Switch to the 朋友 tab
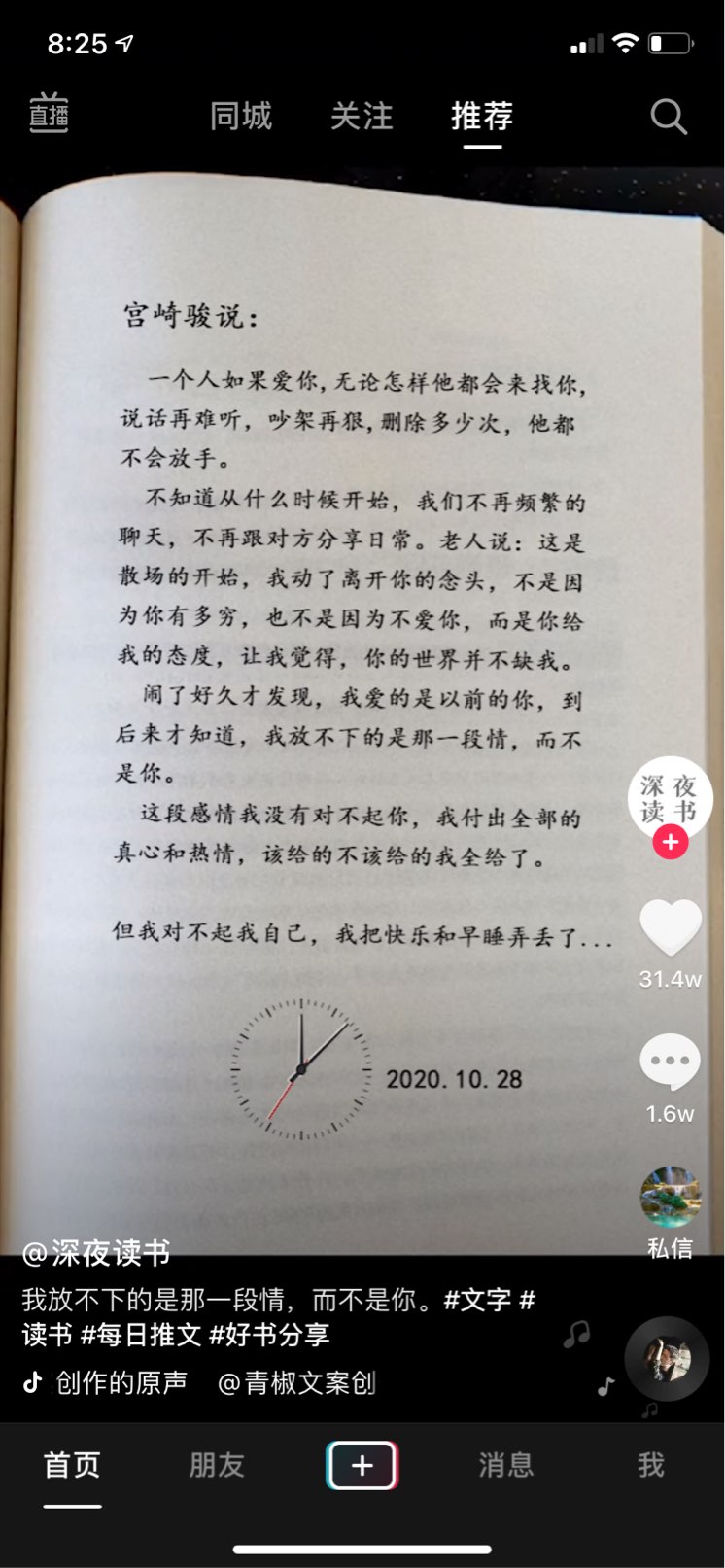Viewport: 725px width, 1568px height. (216, 1465)
